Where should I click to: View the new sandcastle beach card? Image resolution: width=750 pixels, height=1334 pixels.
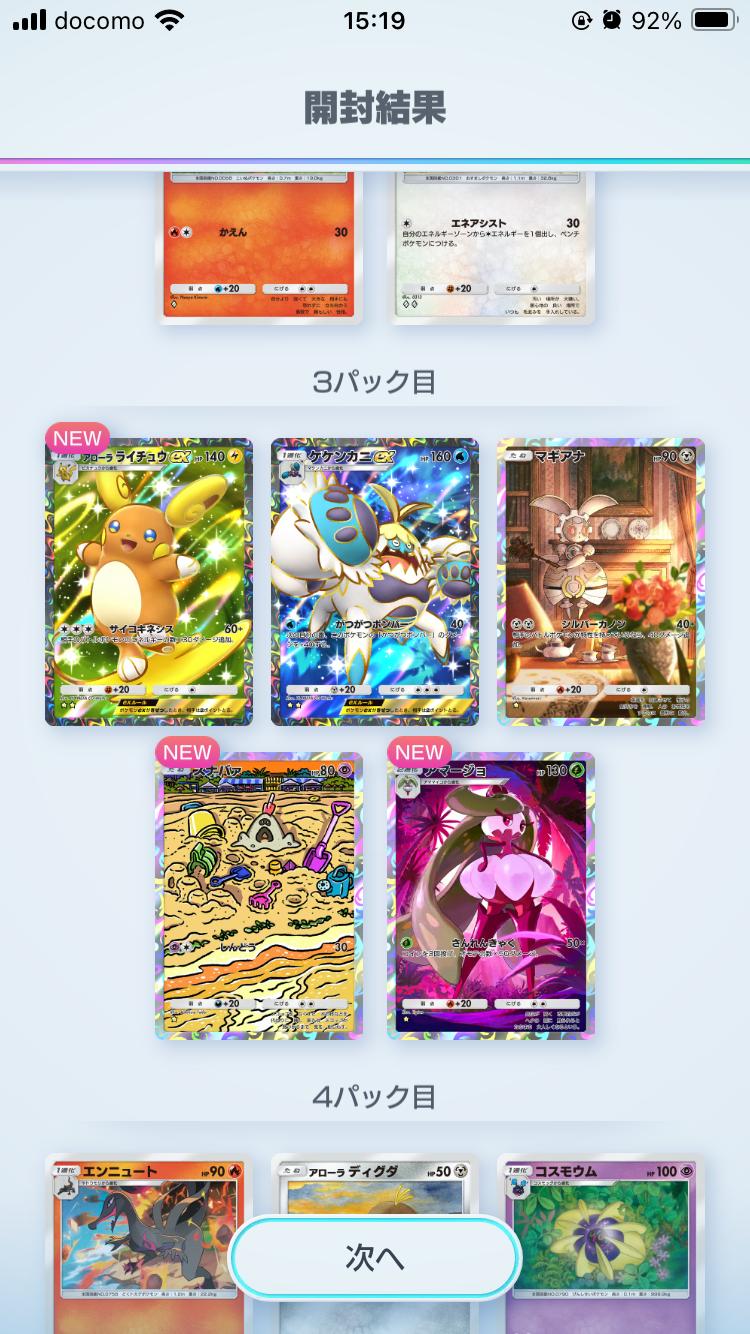coord(259,896)
